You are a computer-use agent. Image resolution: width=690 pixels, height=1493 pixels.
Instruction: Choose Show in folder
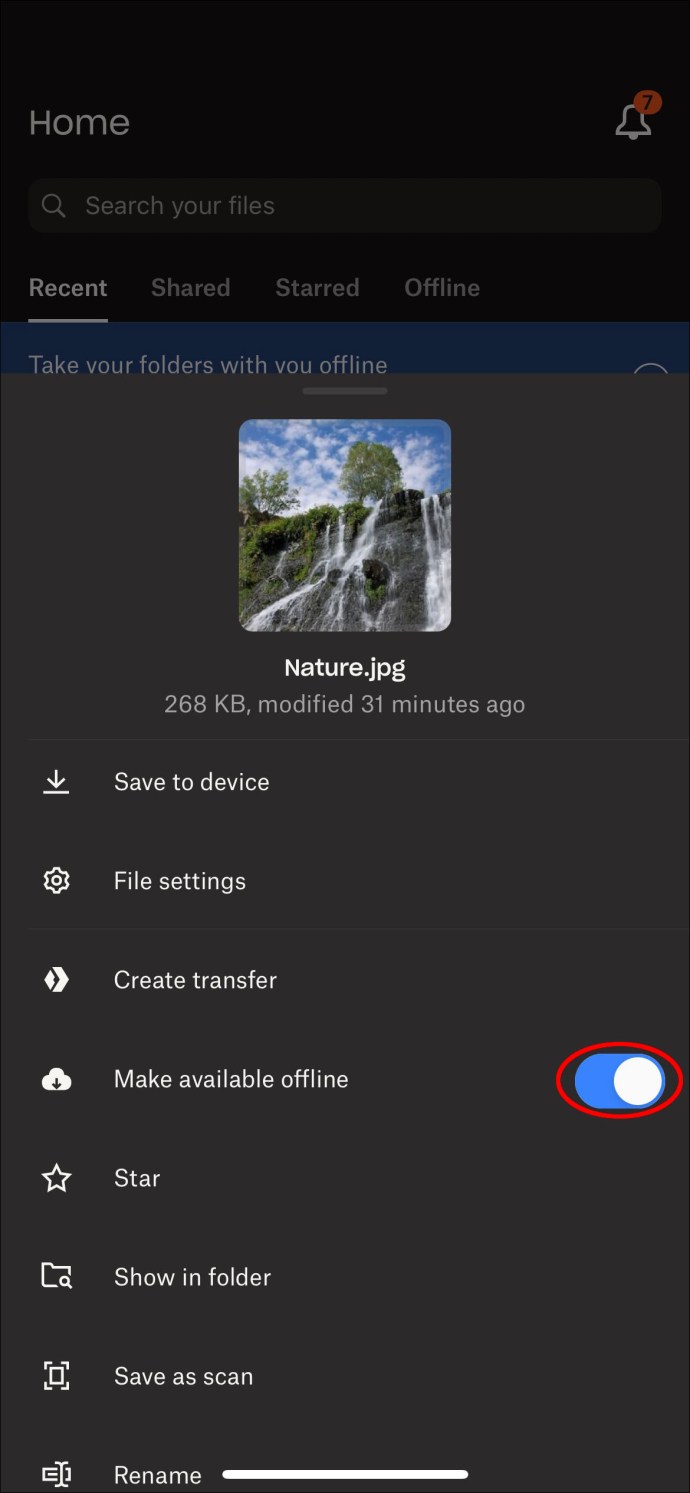[192, 1277]
